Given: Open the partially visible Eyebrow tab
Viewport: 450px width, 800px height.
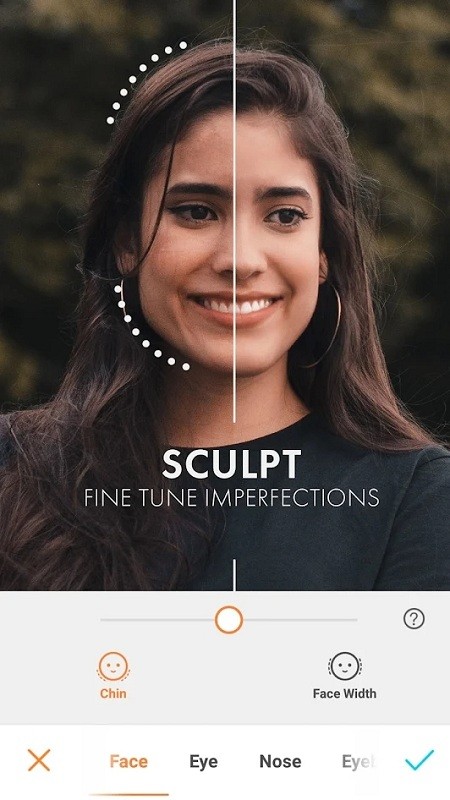Looking at the screenshot, I should tap(359, 761).
